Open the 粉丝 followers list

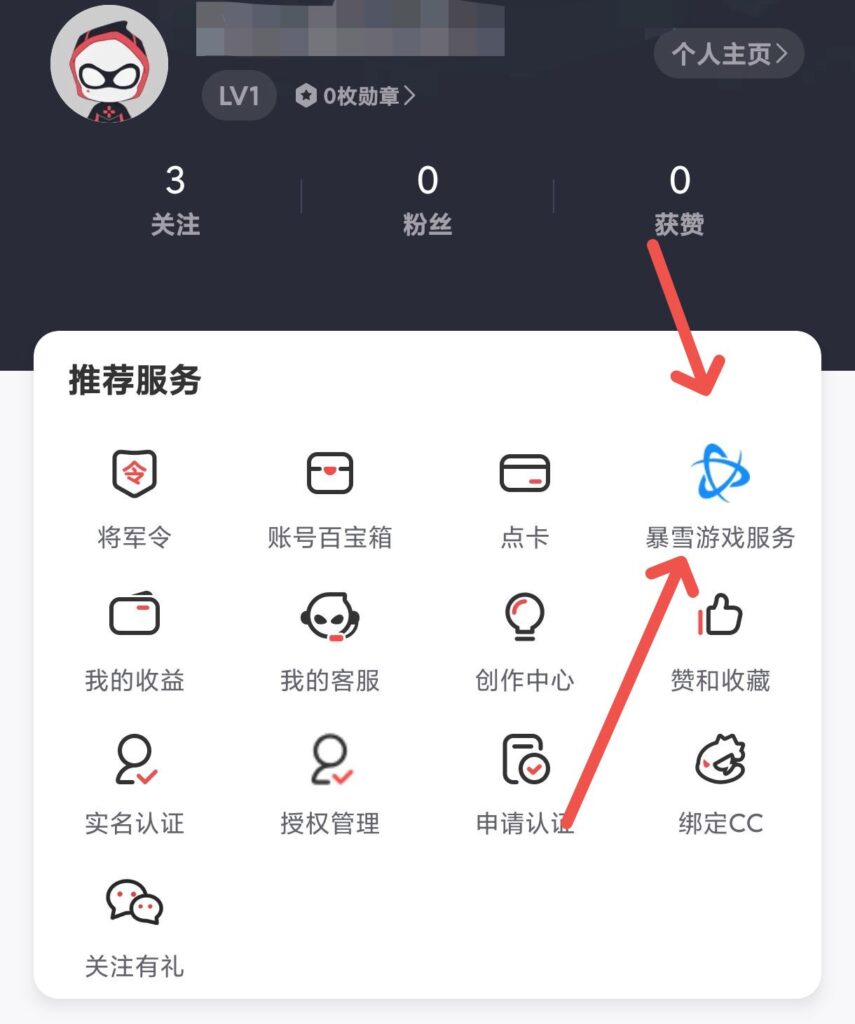[427, 201]
